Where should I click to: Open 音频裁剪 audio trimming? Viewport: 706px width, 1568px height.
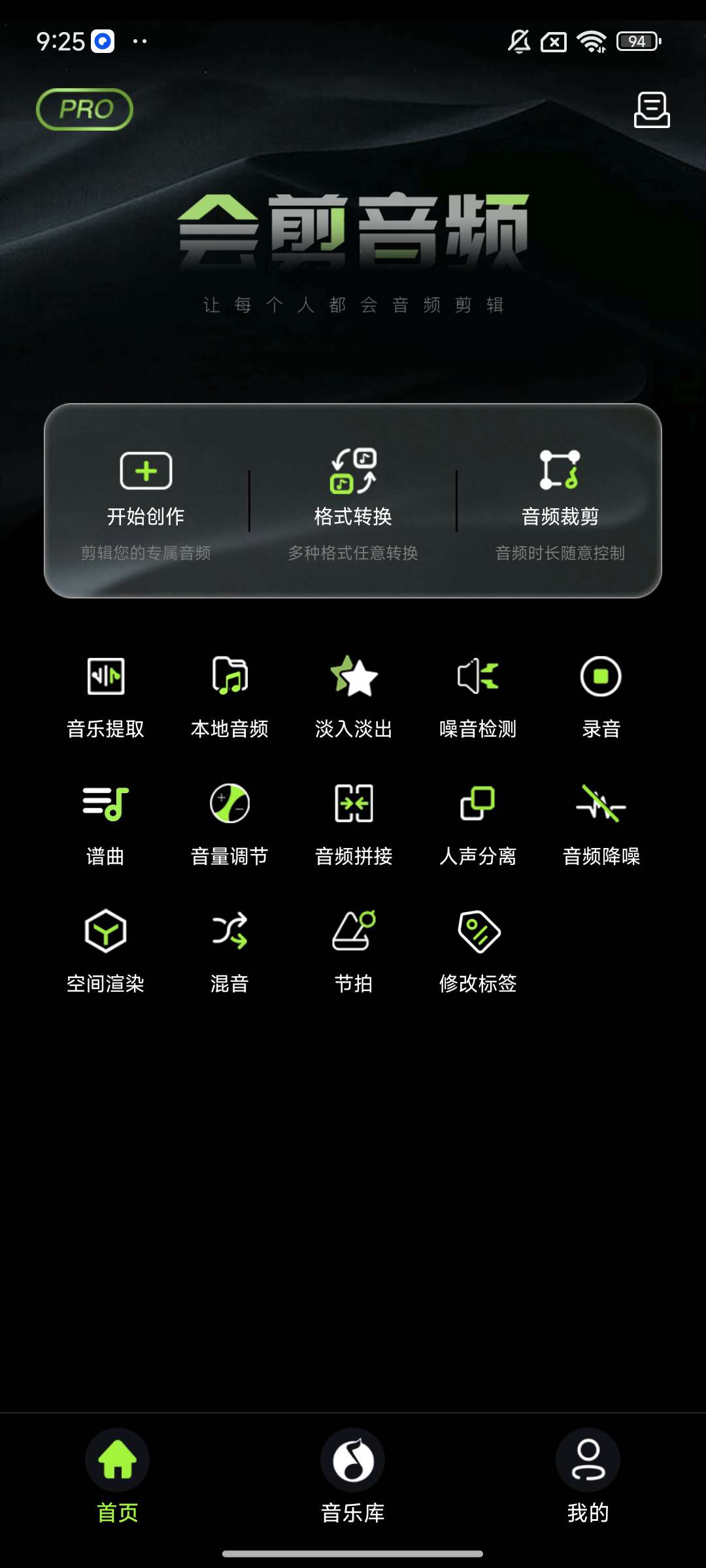[560, 500]
